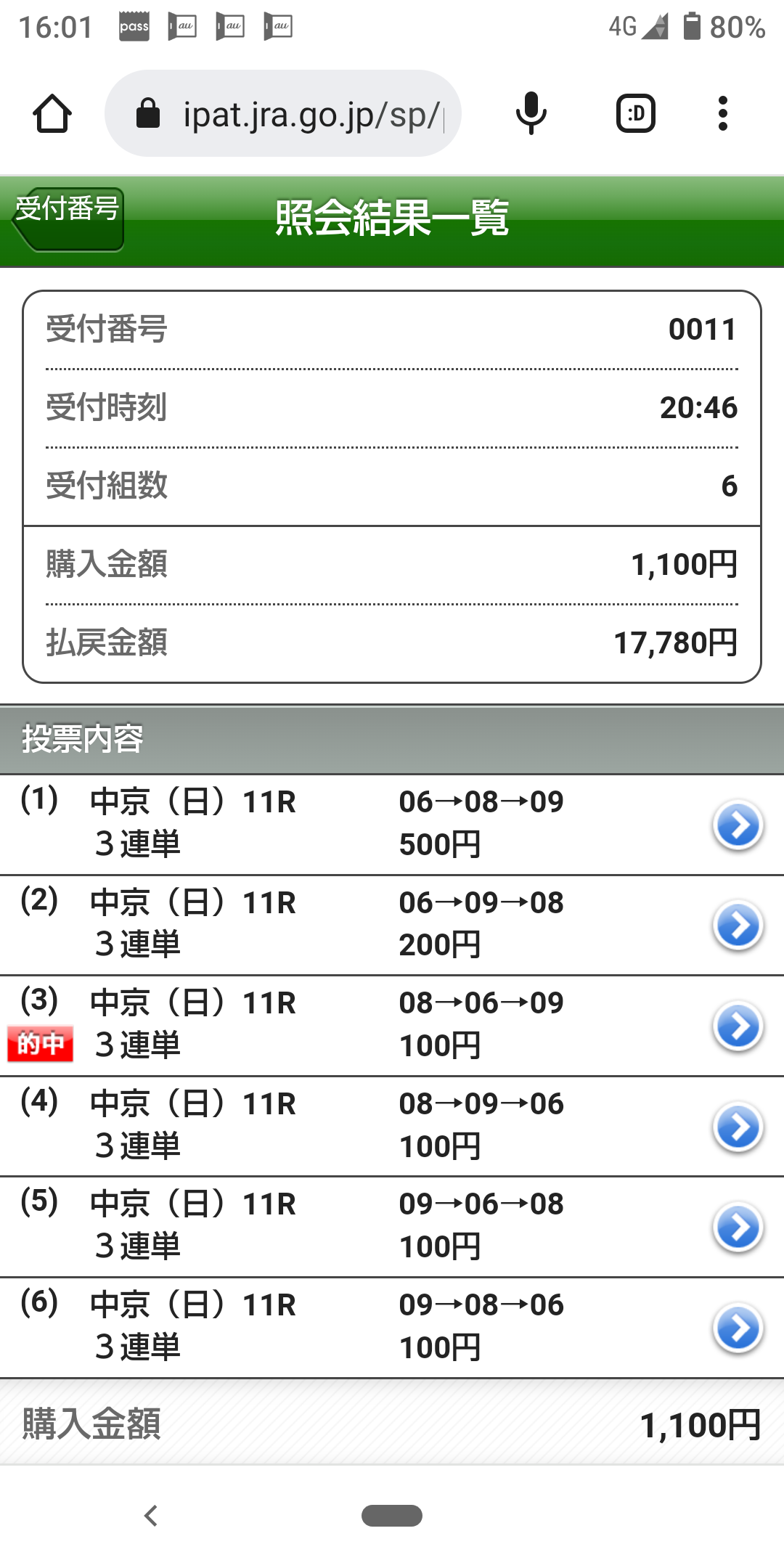Viewport: 784px width, 1568px height.
Task: View winning bet (3) 08→06→09 details
Action: [x=738, y=1026]
